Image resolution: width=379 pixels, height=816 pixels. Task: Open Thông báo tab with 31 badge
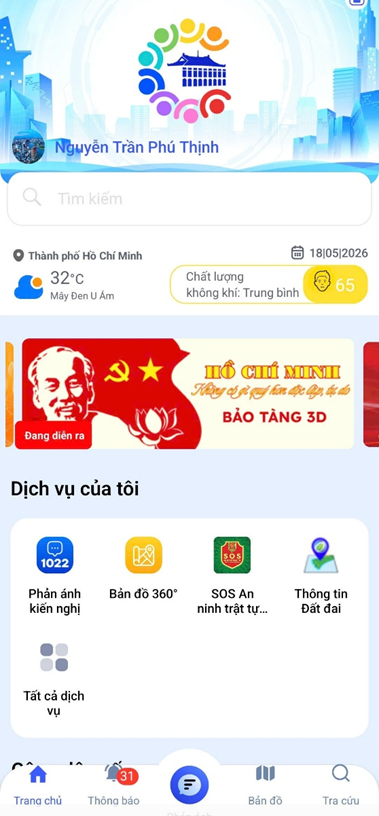point(113,785)
